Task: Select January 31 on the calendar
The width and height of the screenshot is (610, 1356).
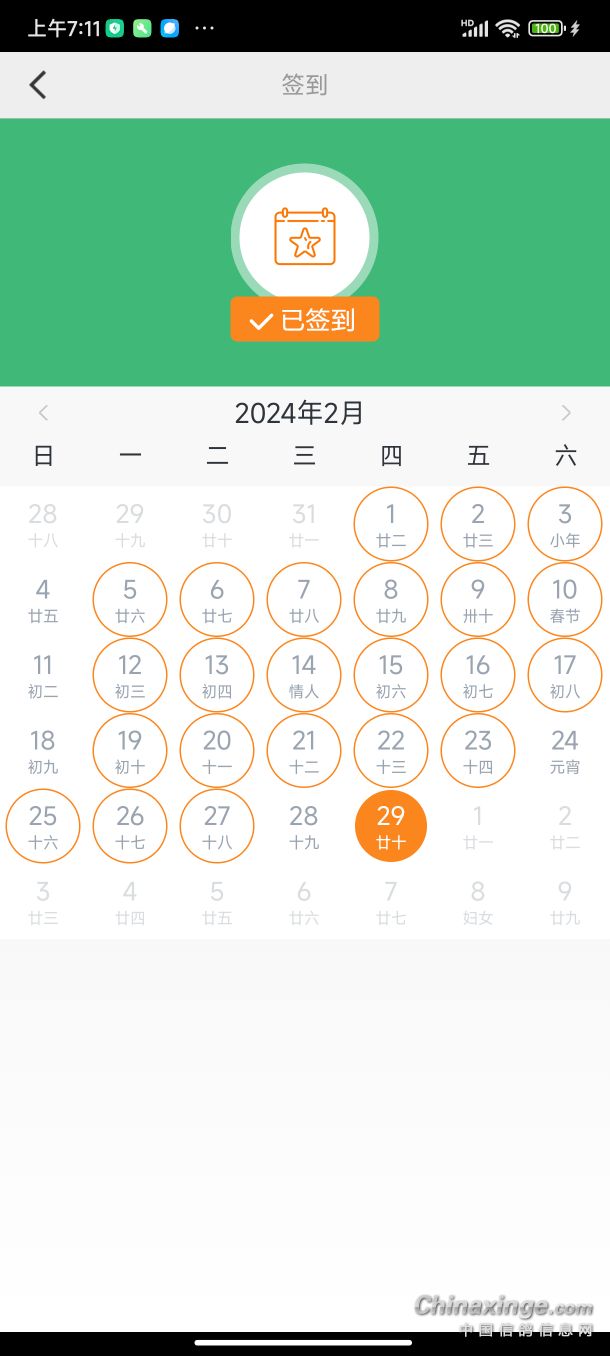Action: click(x=304, y=524)
